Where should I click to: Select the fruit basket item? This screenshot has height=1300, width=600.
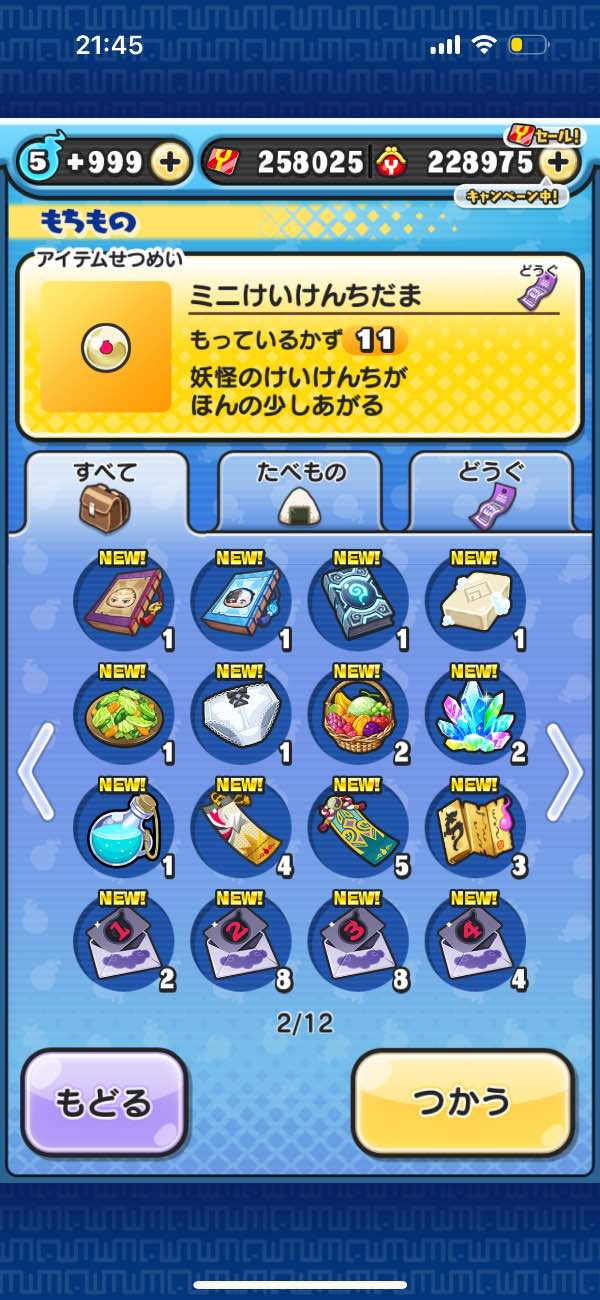coord(357,715)
